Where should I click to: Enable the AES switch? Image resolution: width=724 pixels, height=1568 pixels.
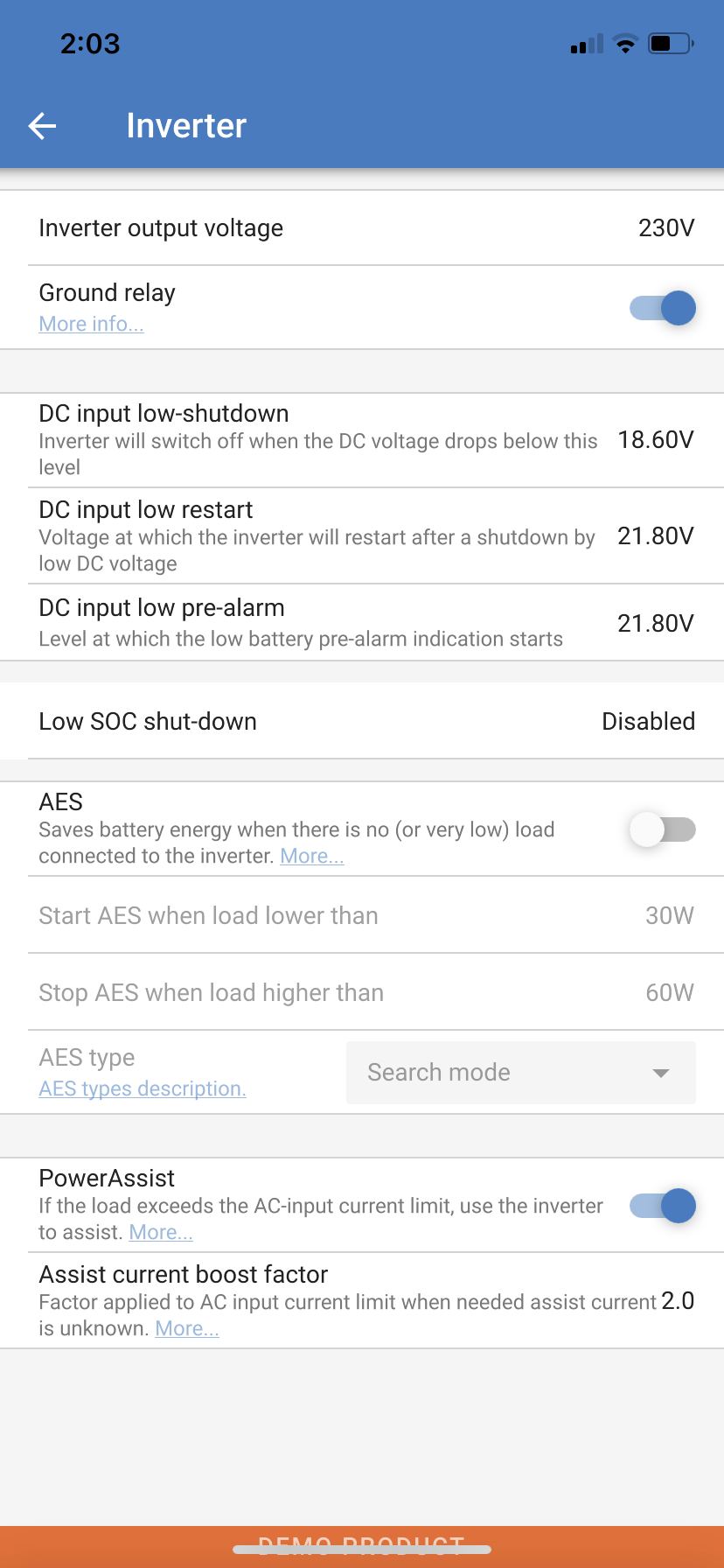(663, 829)
